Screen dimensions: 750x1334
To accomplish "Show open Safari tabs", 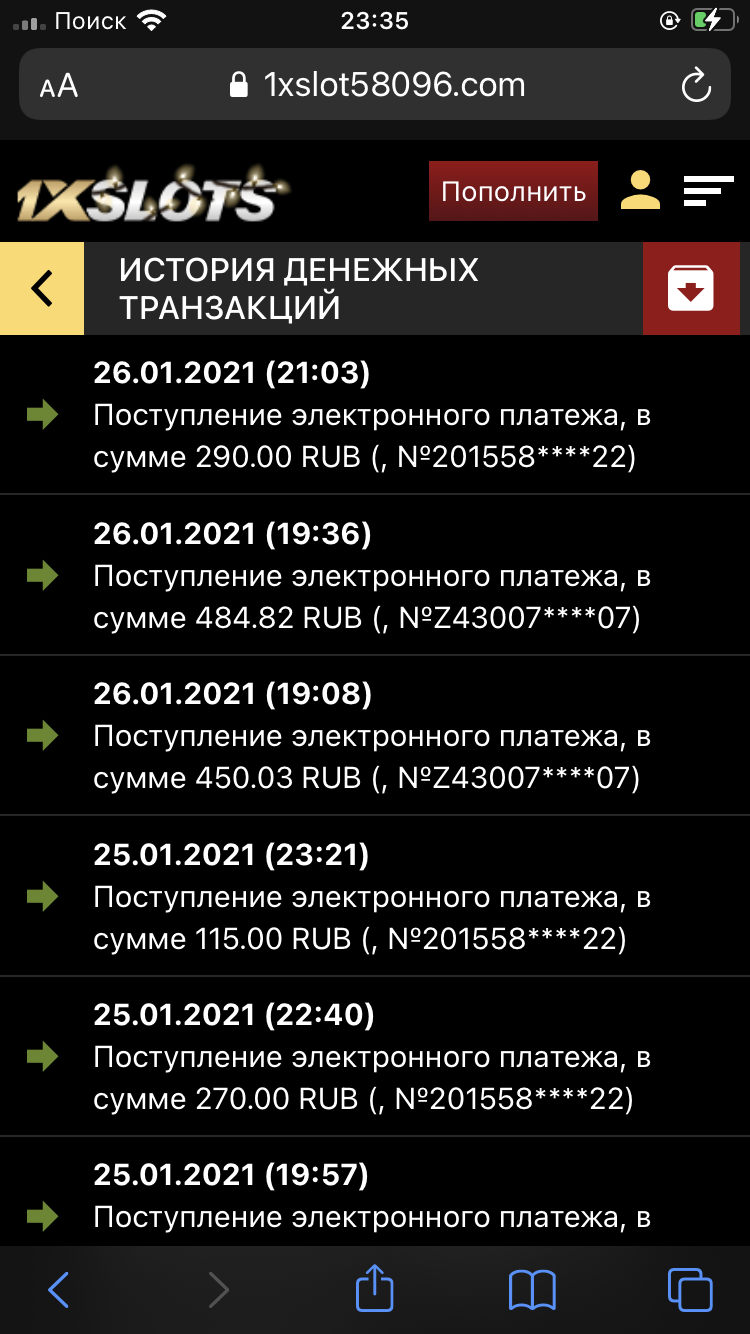I will click(x=689, y=1290).
